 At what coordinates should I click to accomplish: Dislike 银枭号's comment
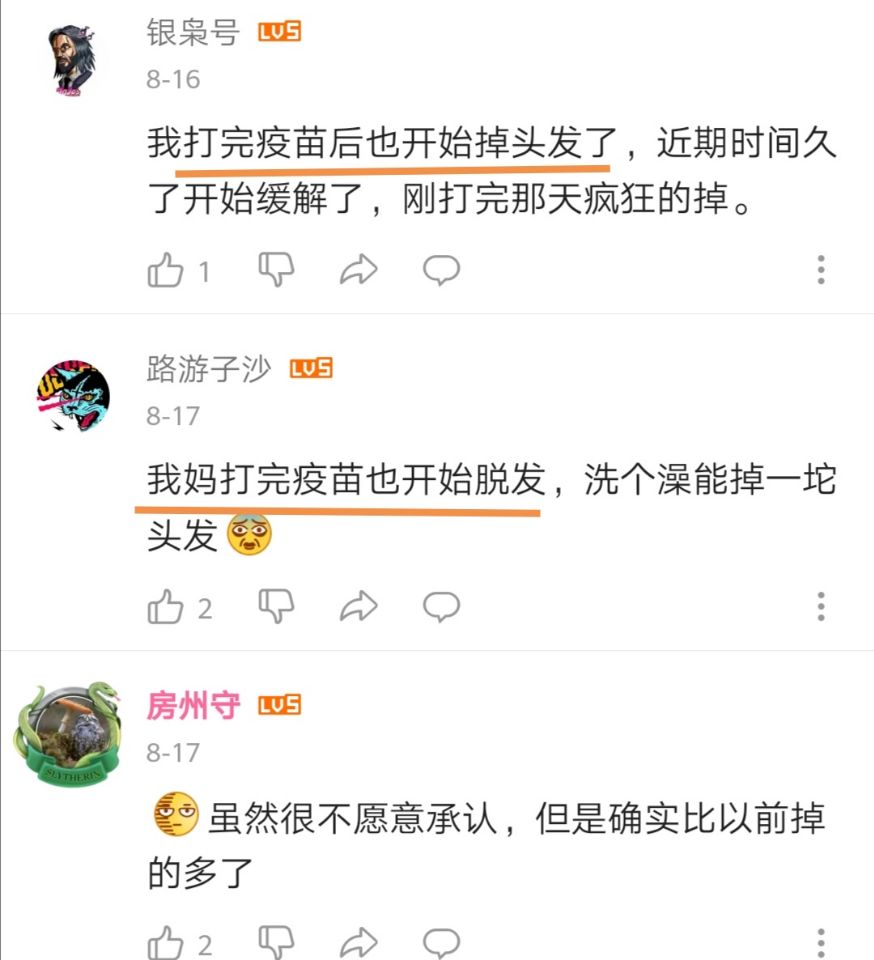276,268
